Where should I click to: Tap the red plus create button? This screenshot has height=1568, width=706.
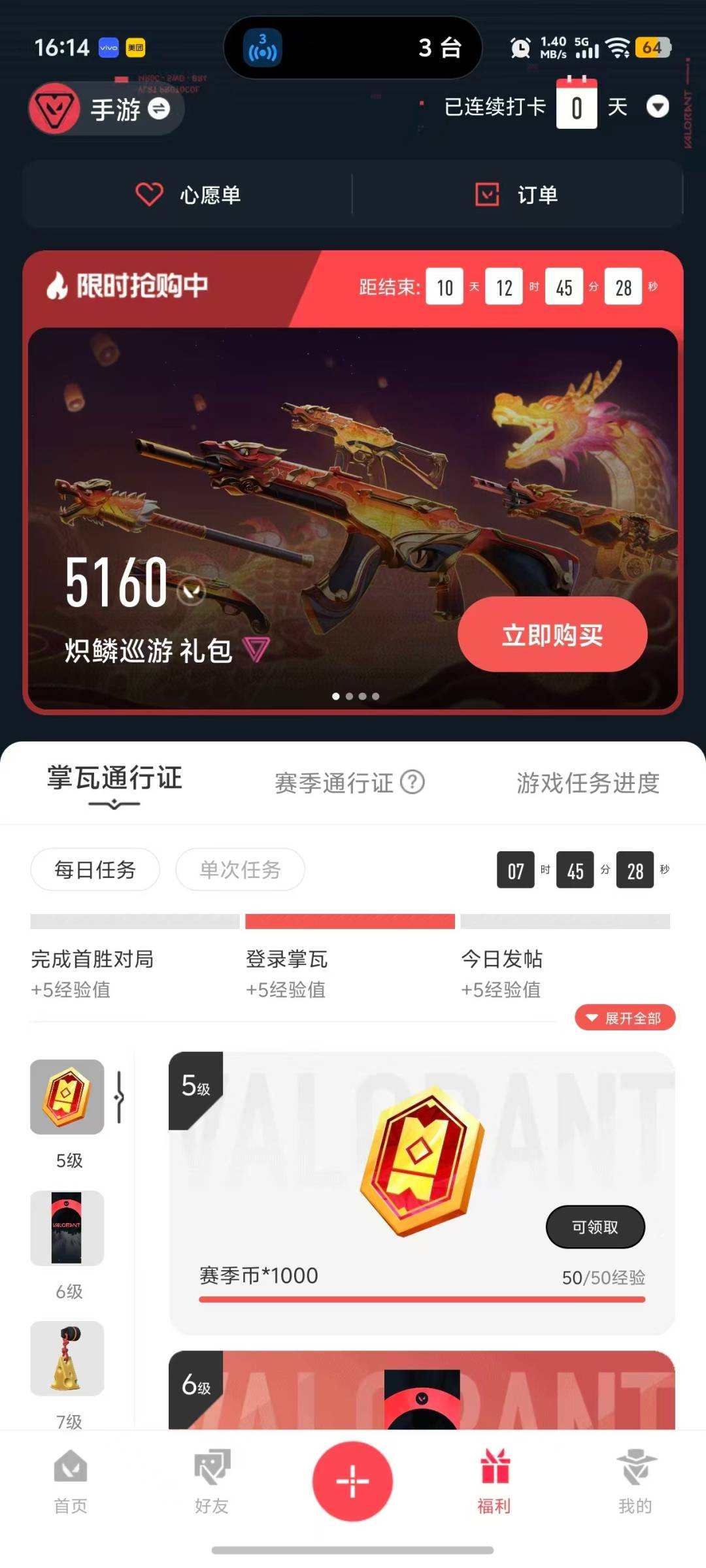tap(352, 1482)
